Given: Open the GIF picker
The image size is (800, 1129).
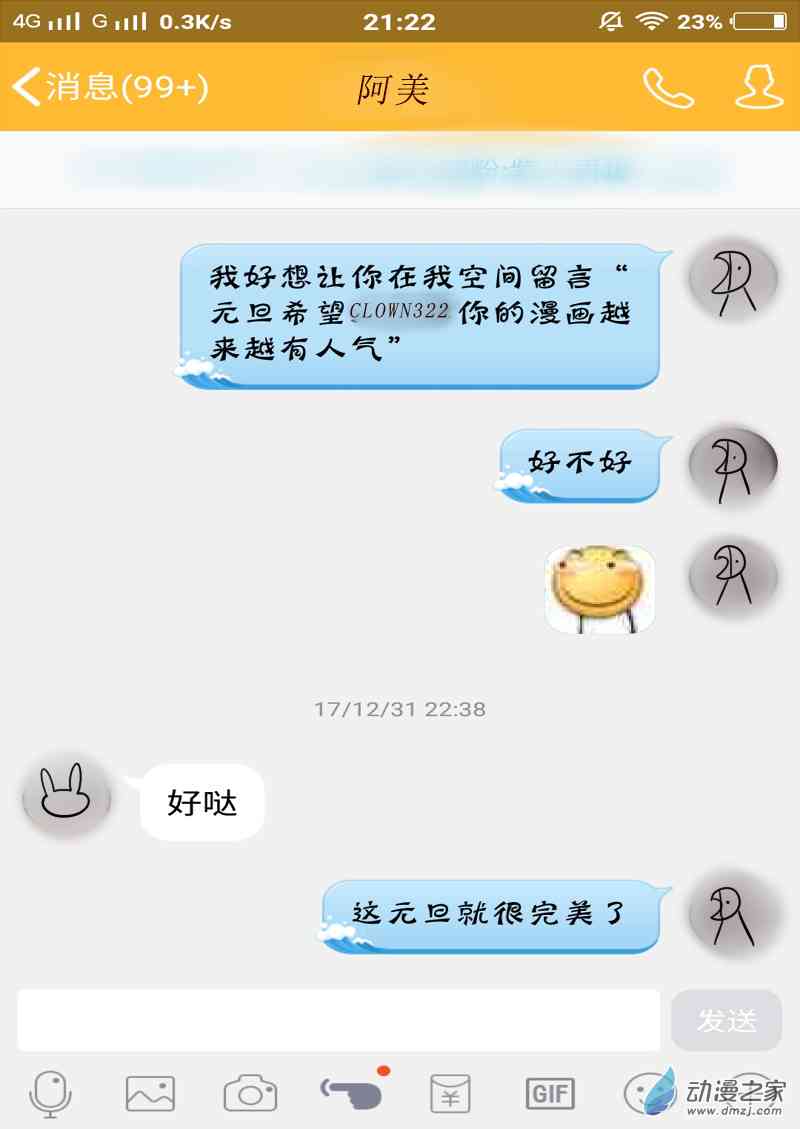Looking at the screenshot, I should click(550, 1092).
